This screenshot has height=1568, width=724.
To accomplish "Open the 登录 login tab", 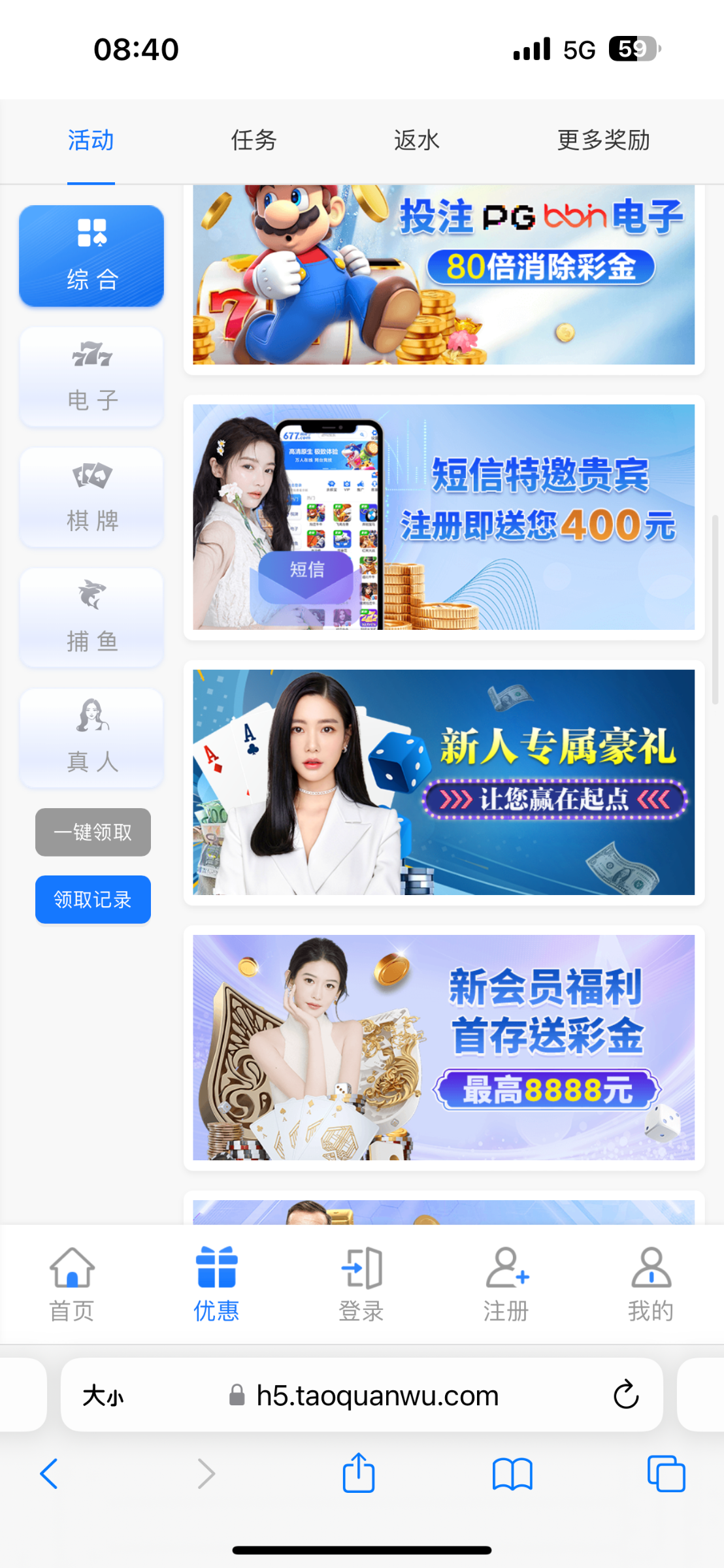I will tap(361, 1284).
